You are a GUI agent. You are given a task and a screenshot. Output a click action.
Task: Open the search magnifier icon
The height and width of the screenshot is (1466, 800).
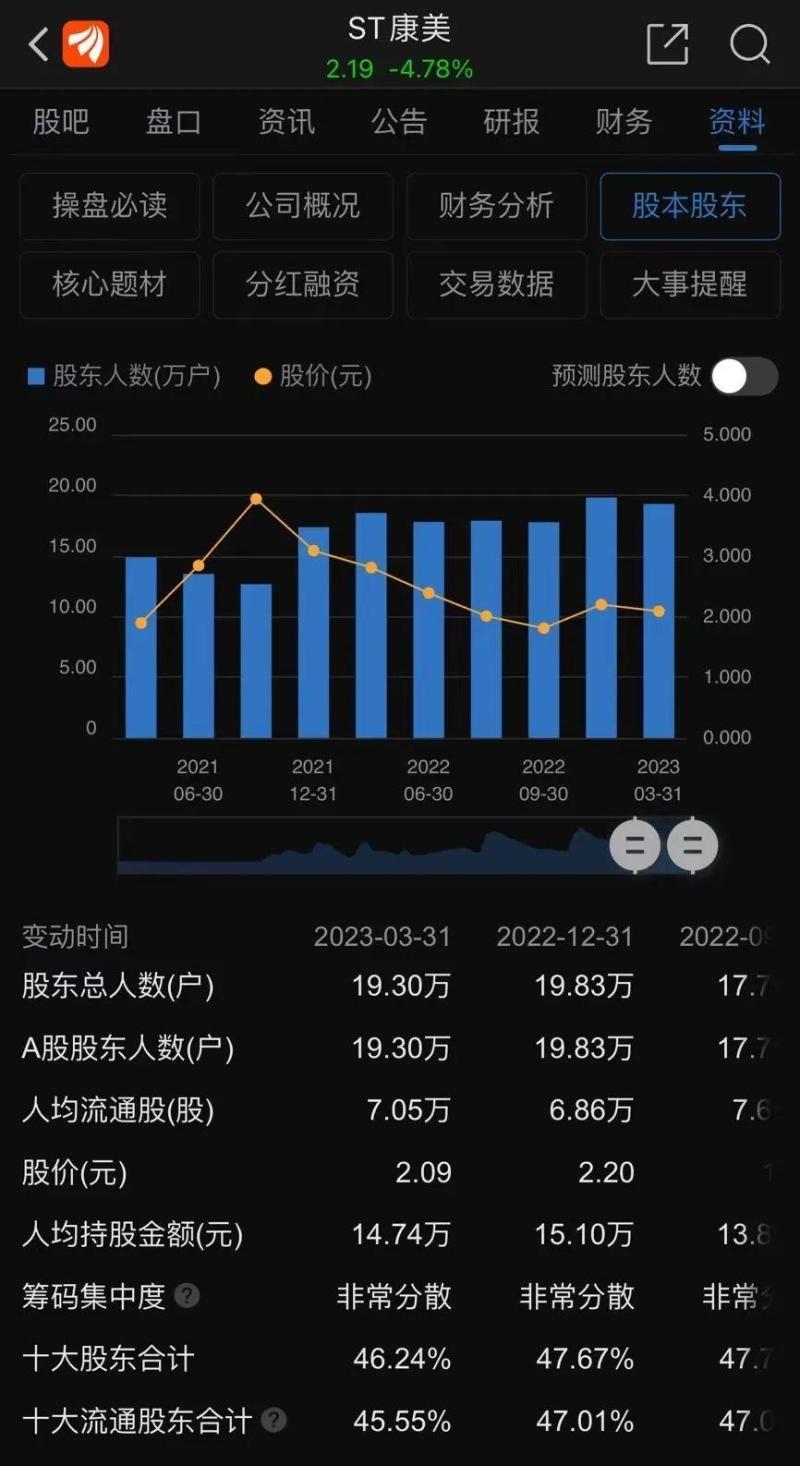point(749,44)
